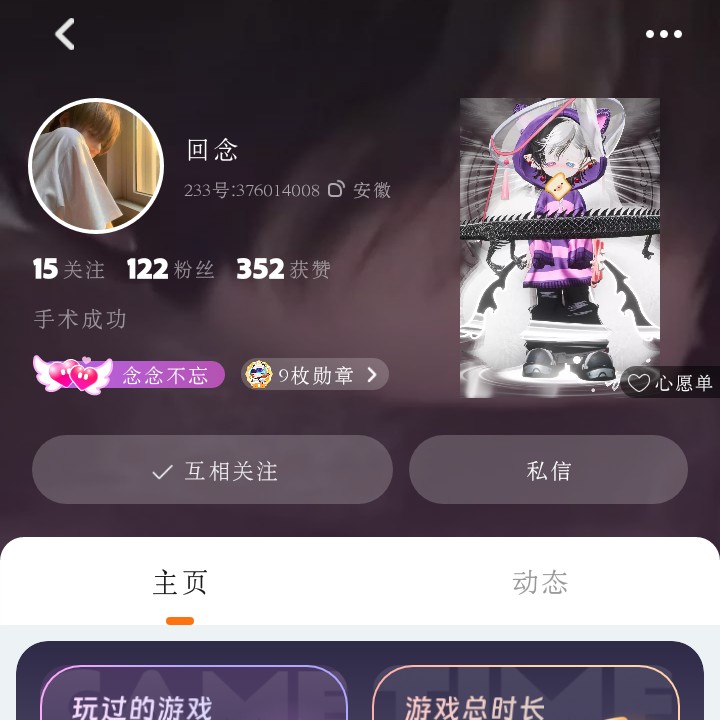The height and width of the screenshot is (720, 720).
Task: Tap the 互相关注 mutual follow button
Action: [x=212, y=470]
